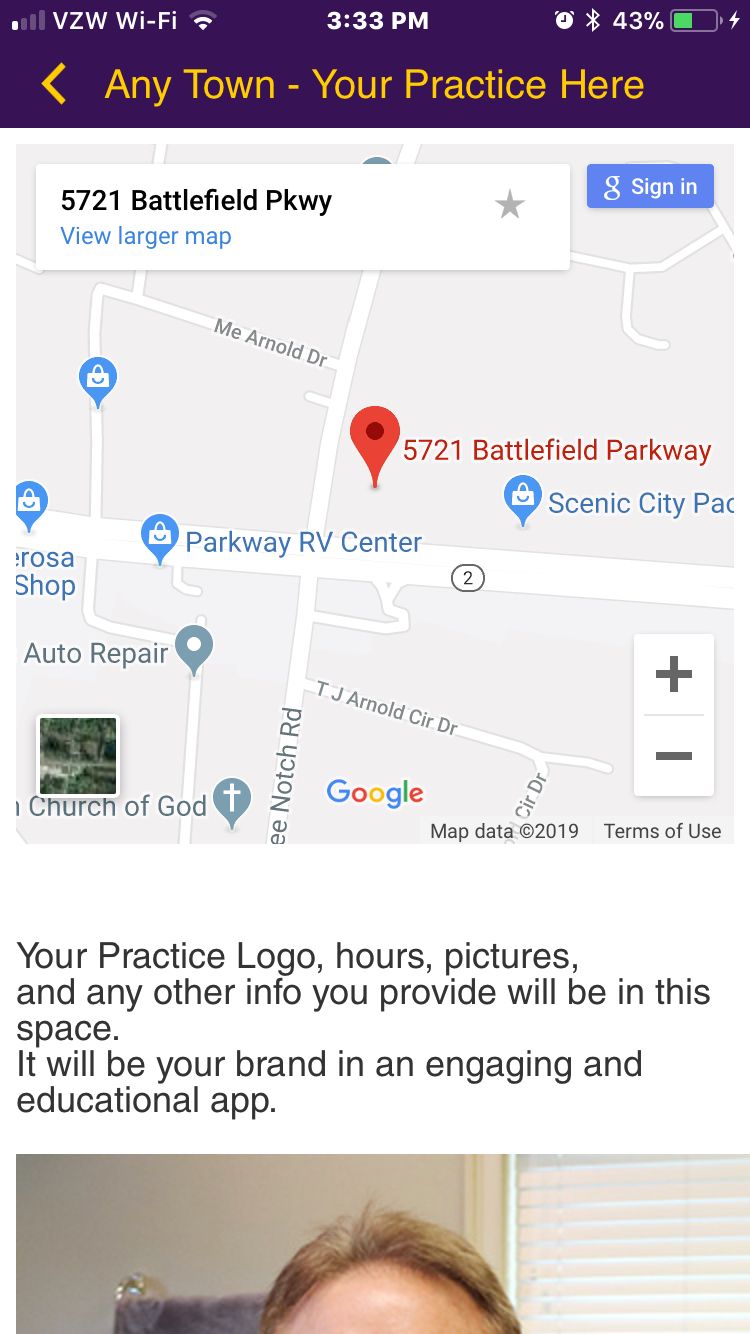The height and width of the screenshot is (1334, 750).
Task: Open the Church of God marker
Action: [x=232, y=801]
